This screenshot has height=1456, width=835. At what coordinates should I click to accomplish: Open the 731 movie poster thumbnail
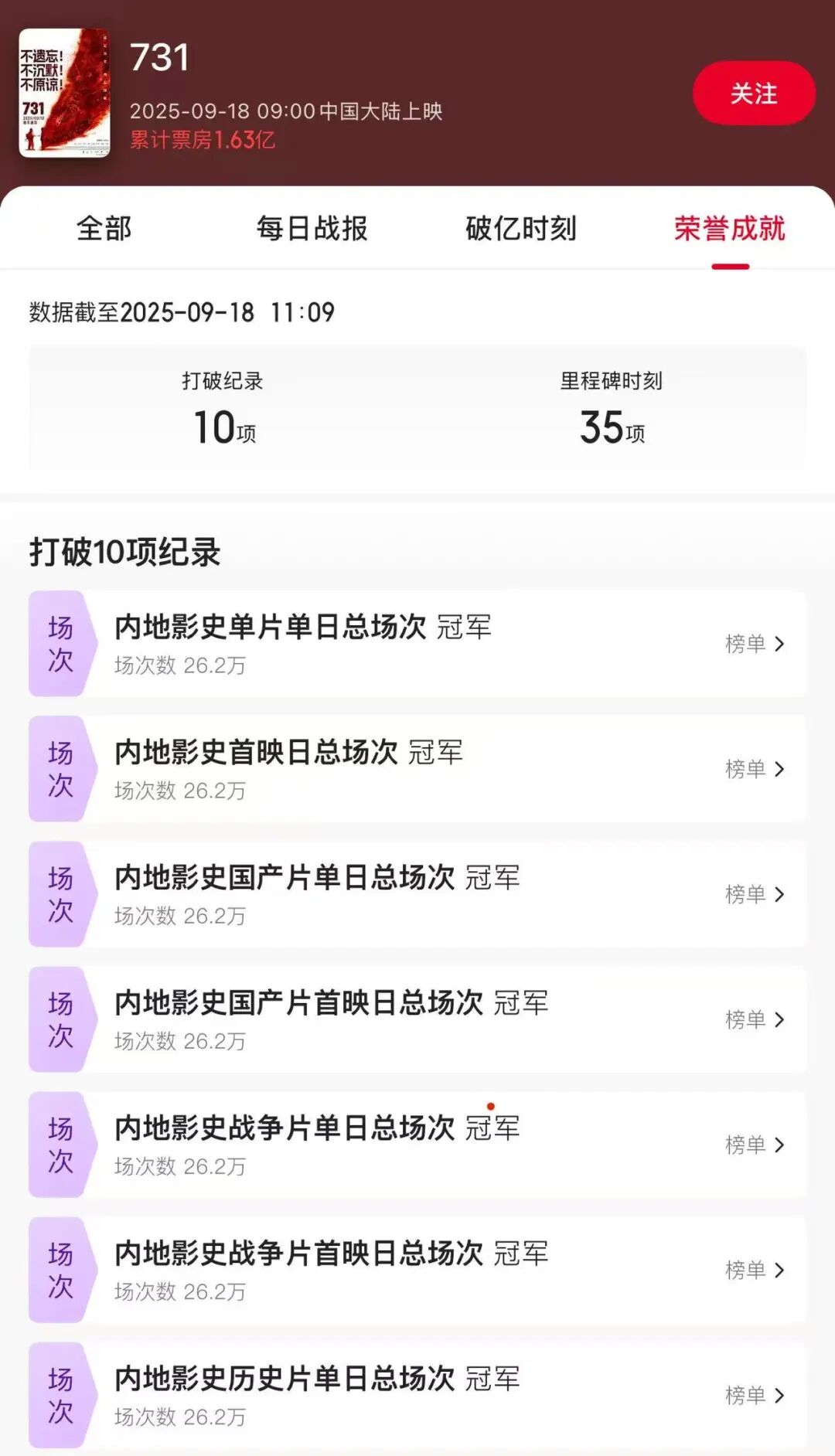pos(64,93)
